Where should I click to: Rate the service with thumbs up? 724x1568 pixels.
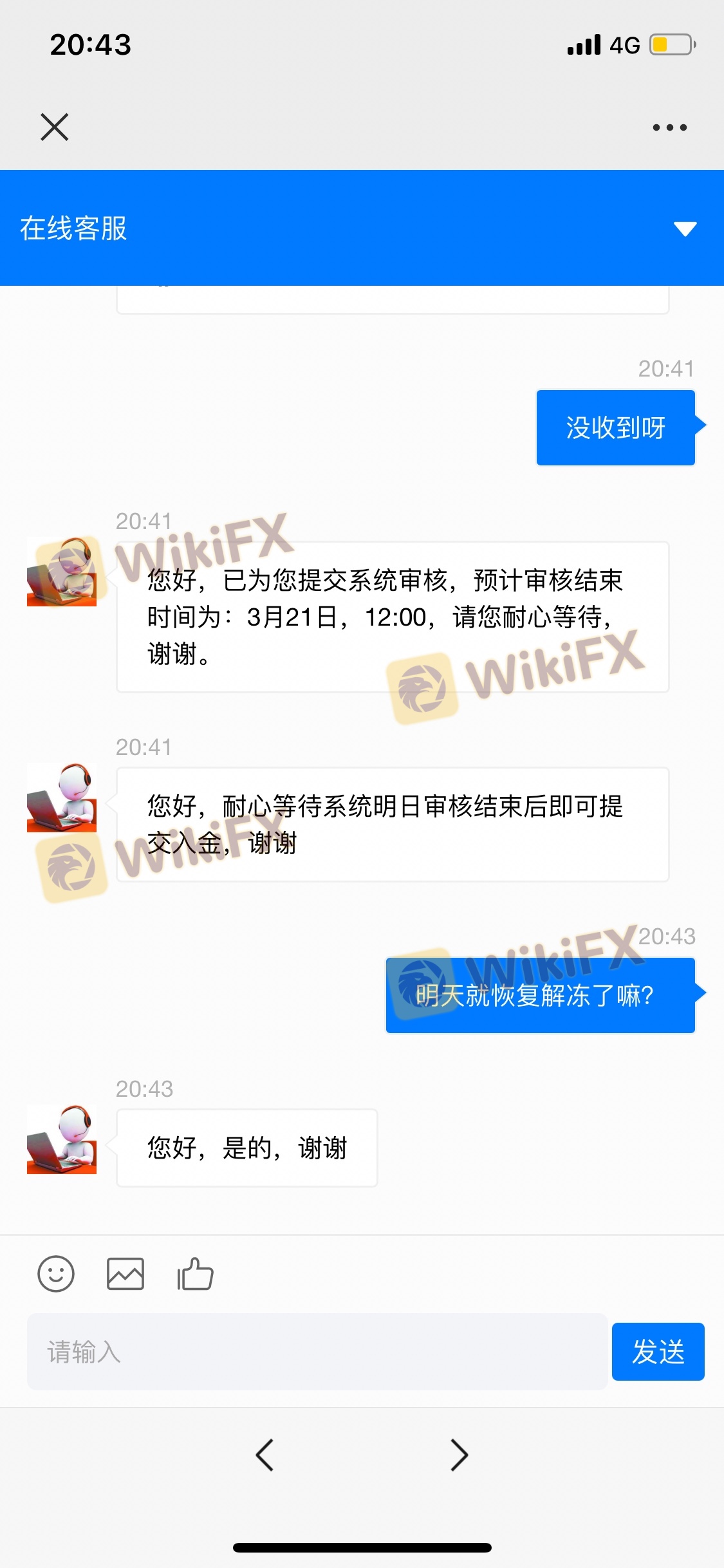pyautogui.click(x=195, y=1274)
